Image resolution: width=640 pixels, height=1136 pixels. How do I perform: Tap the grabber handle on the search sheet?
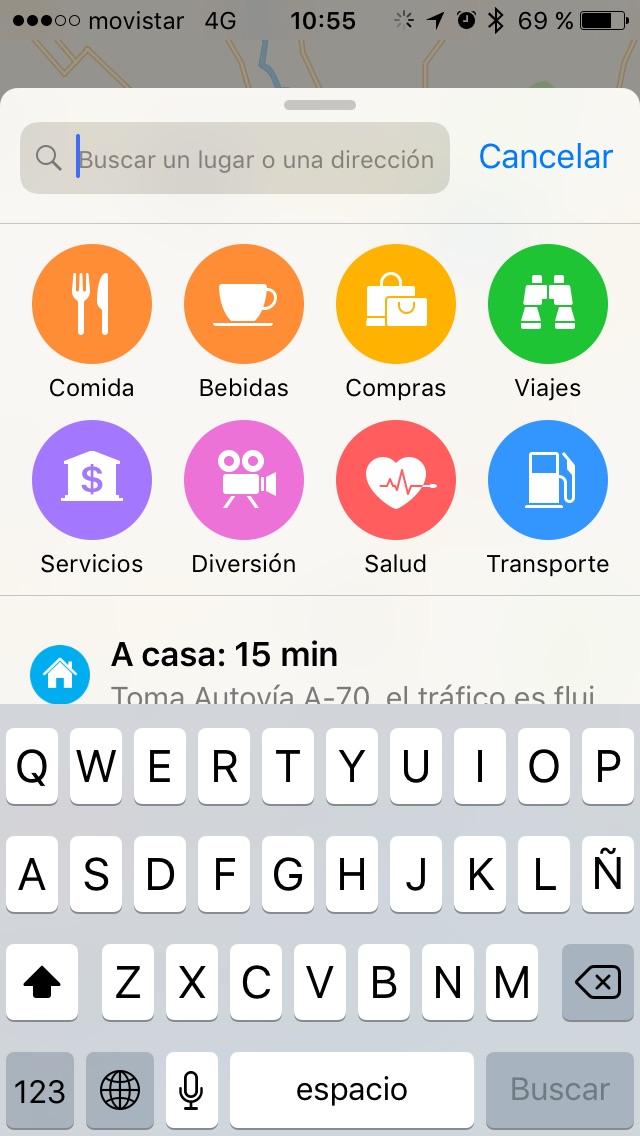tap(320, 105)
